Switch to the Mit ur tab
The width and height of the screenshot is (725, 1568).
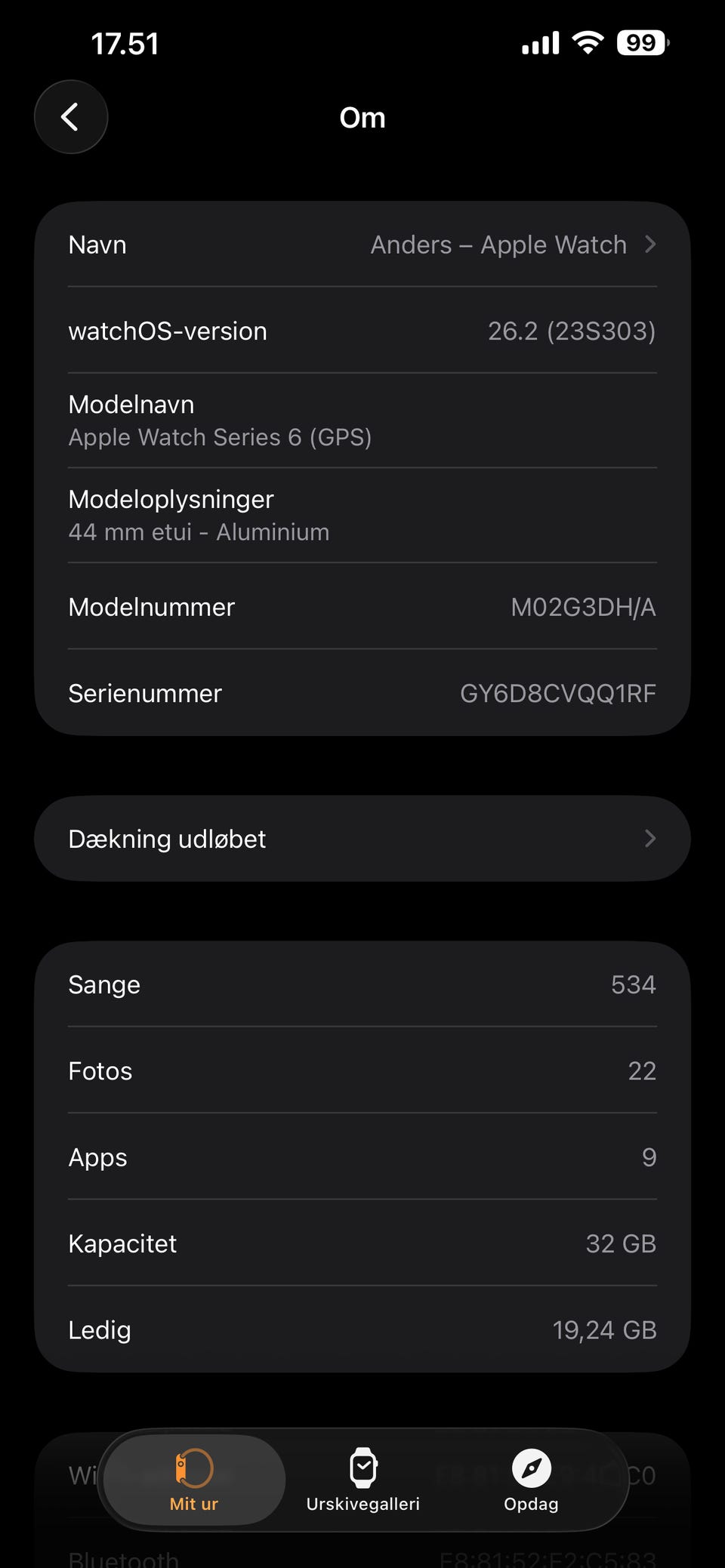pos(194,1480)
